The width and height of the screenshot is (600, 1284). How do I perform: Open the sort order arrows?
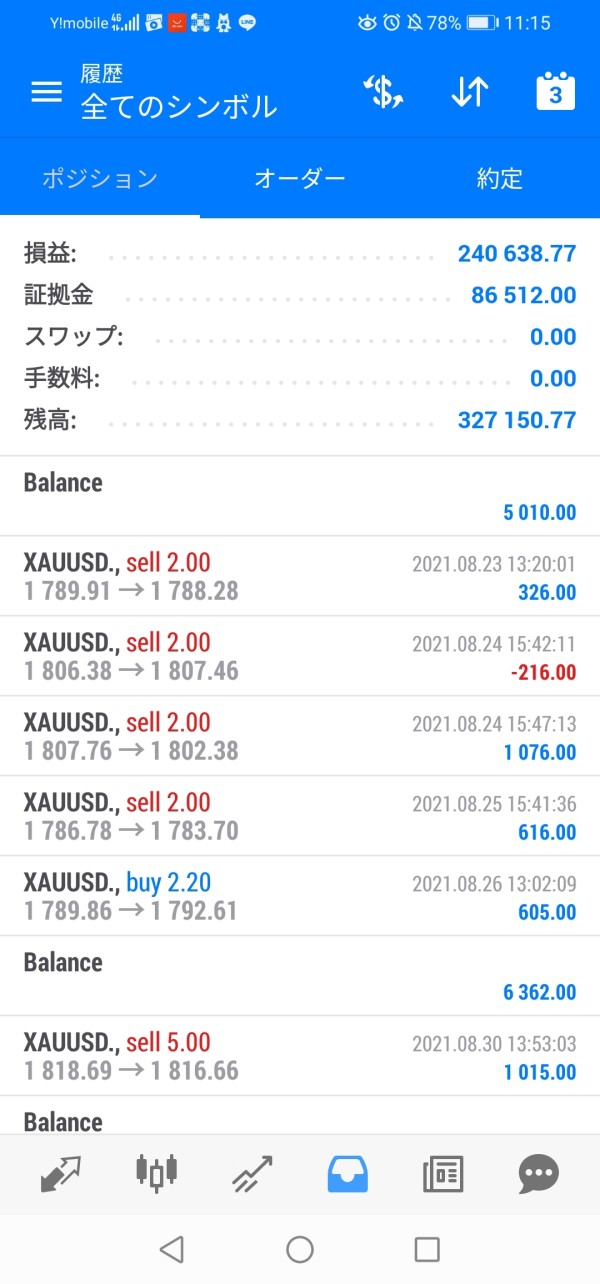469,92
